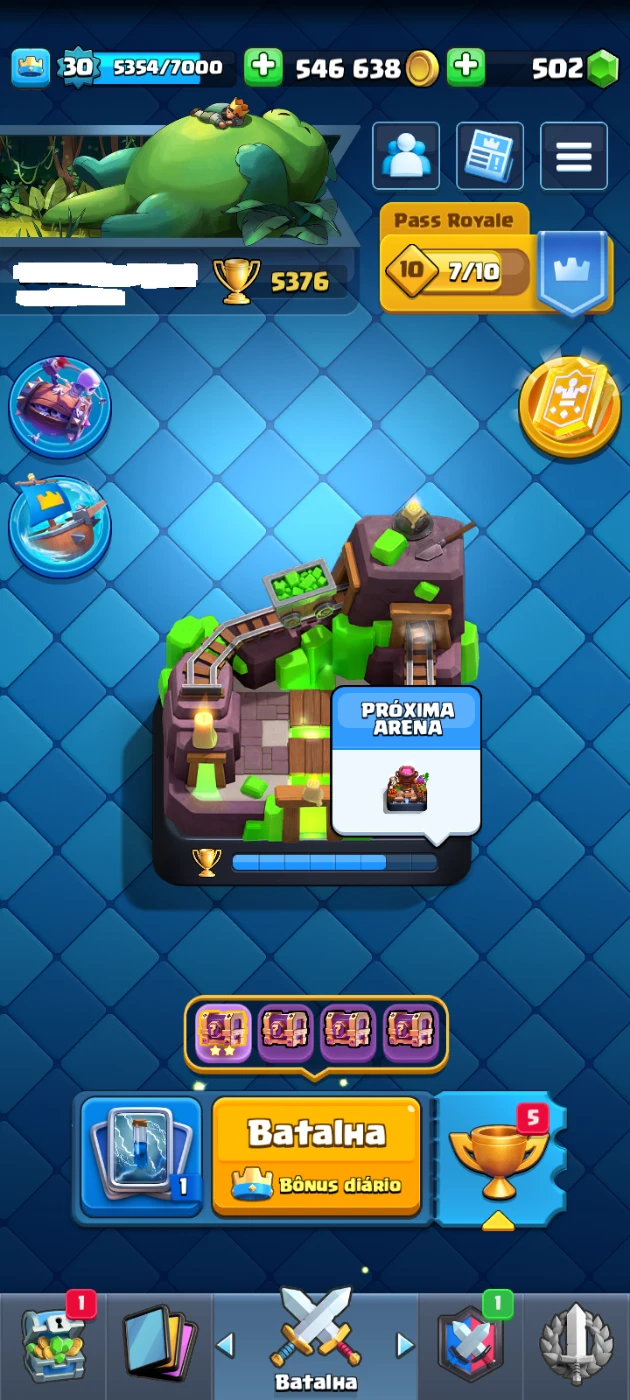The image size is (630, 1400).
Task: Open the Pass Royale banner
Action: coord(495,260)
